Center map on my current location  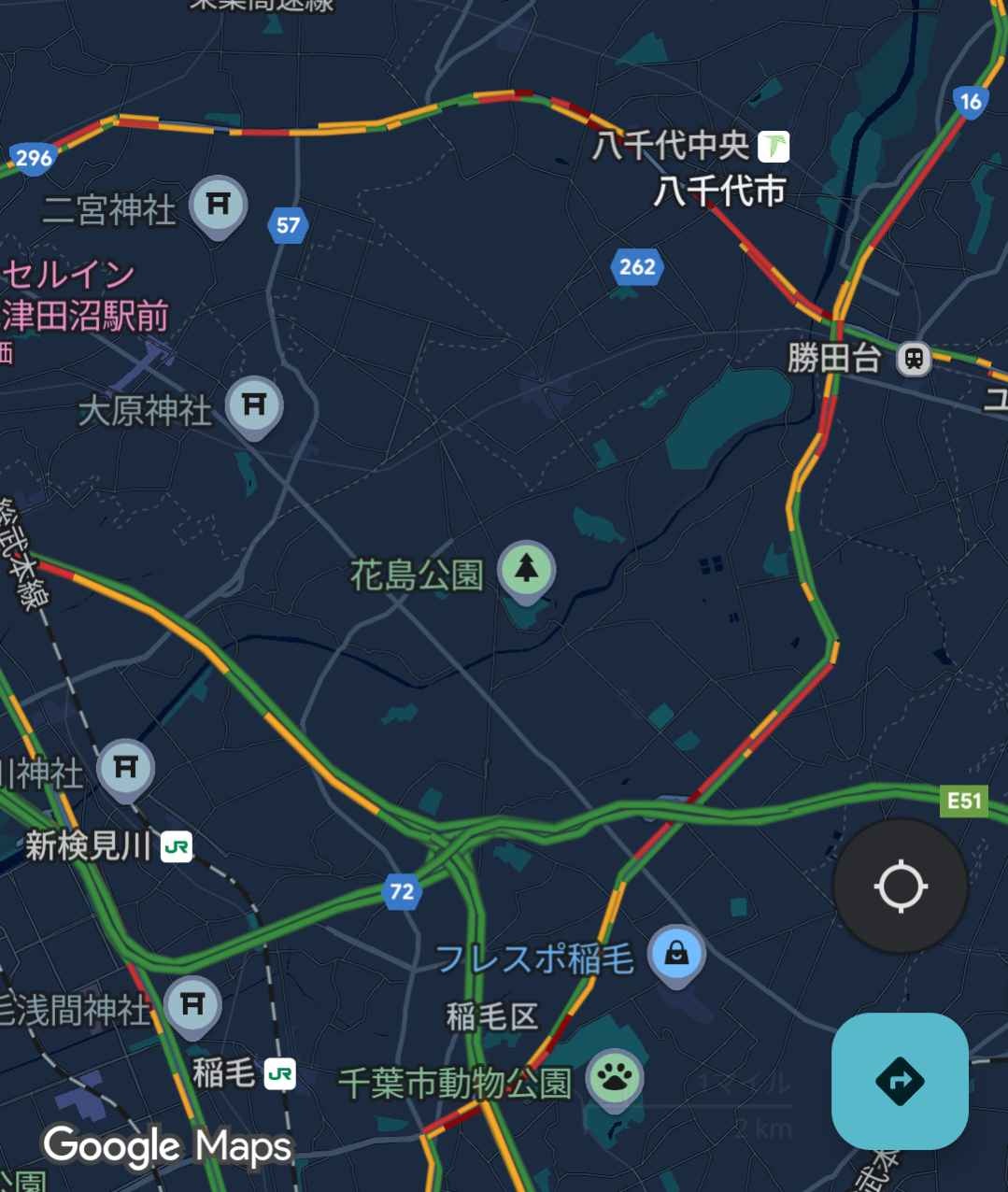(x=900, y=886)
